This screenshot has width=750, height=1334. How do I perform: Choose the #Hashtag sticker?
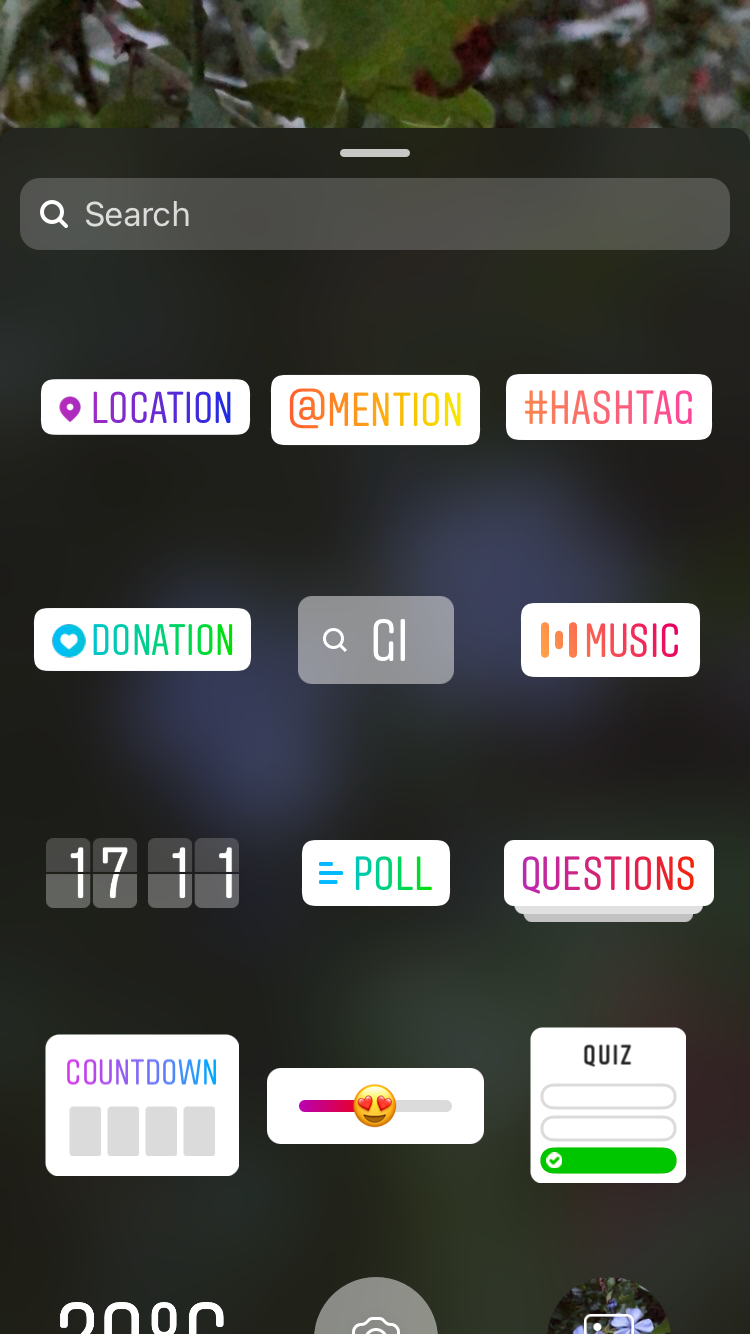tap(608, 407)
